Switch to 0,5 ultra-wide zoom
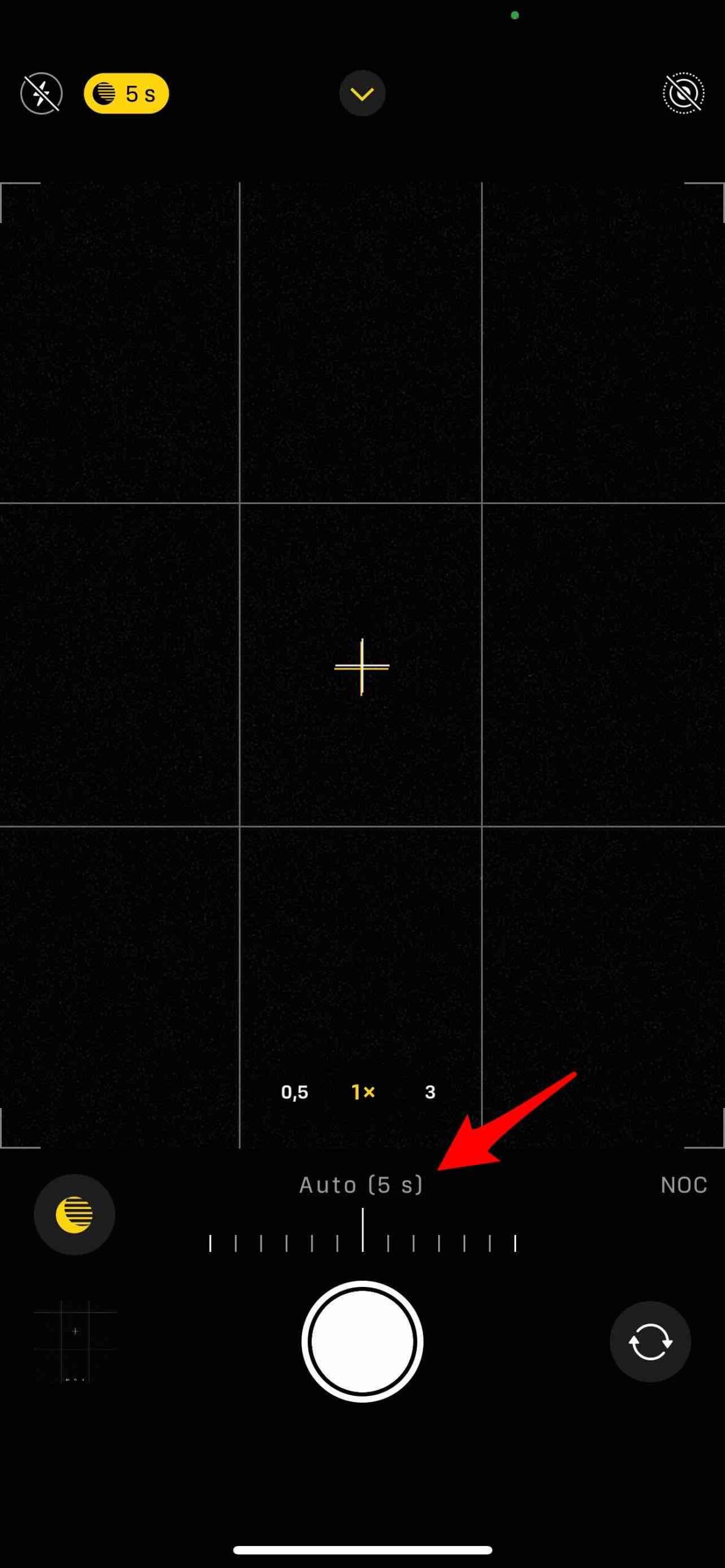 point(295,1092)
